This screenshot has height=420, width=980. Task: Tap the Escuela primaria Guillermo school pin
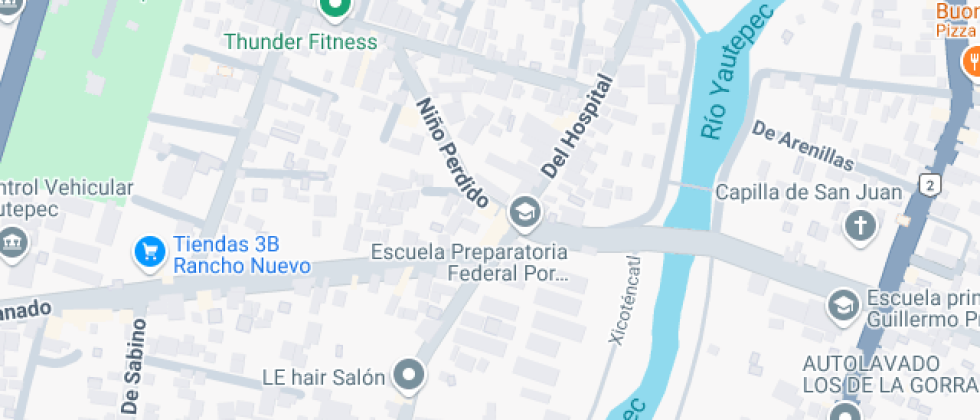(844, 306)
